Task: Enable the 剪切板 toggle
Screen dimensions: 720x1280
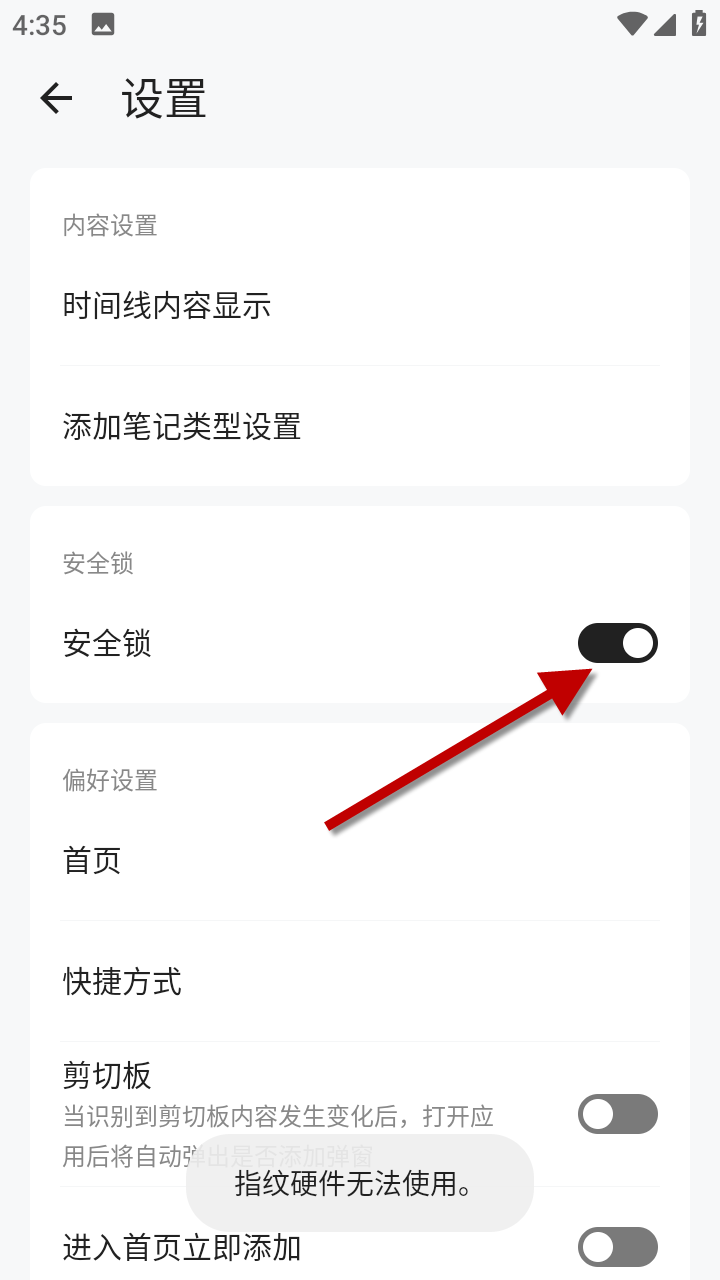Action: click(617, 1114)
